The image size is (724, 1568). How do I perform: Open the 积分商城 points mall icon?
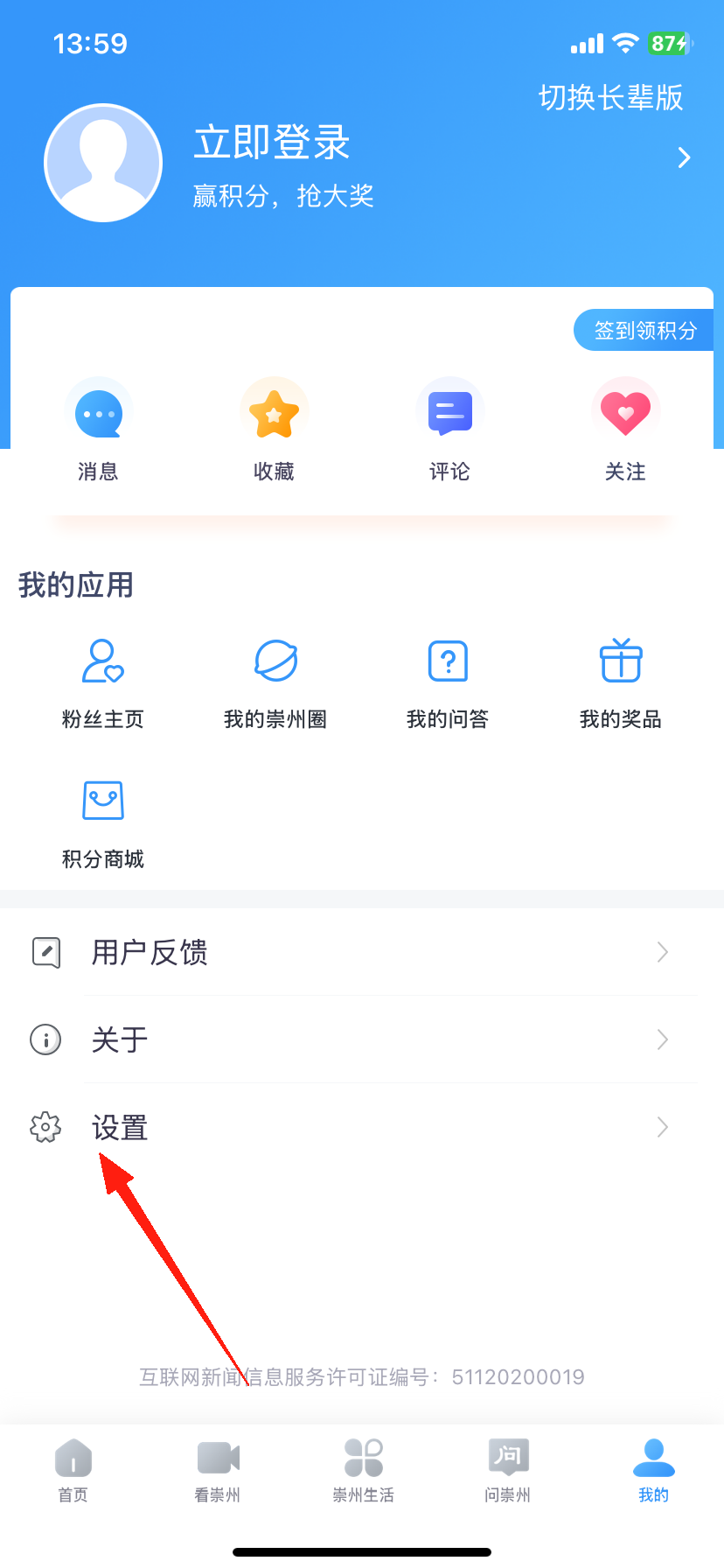(x=103, y=801)
